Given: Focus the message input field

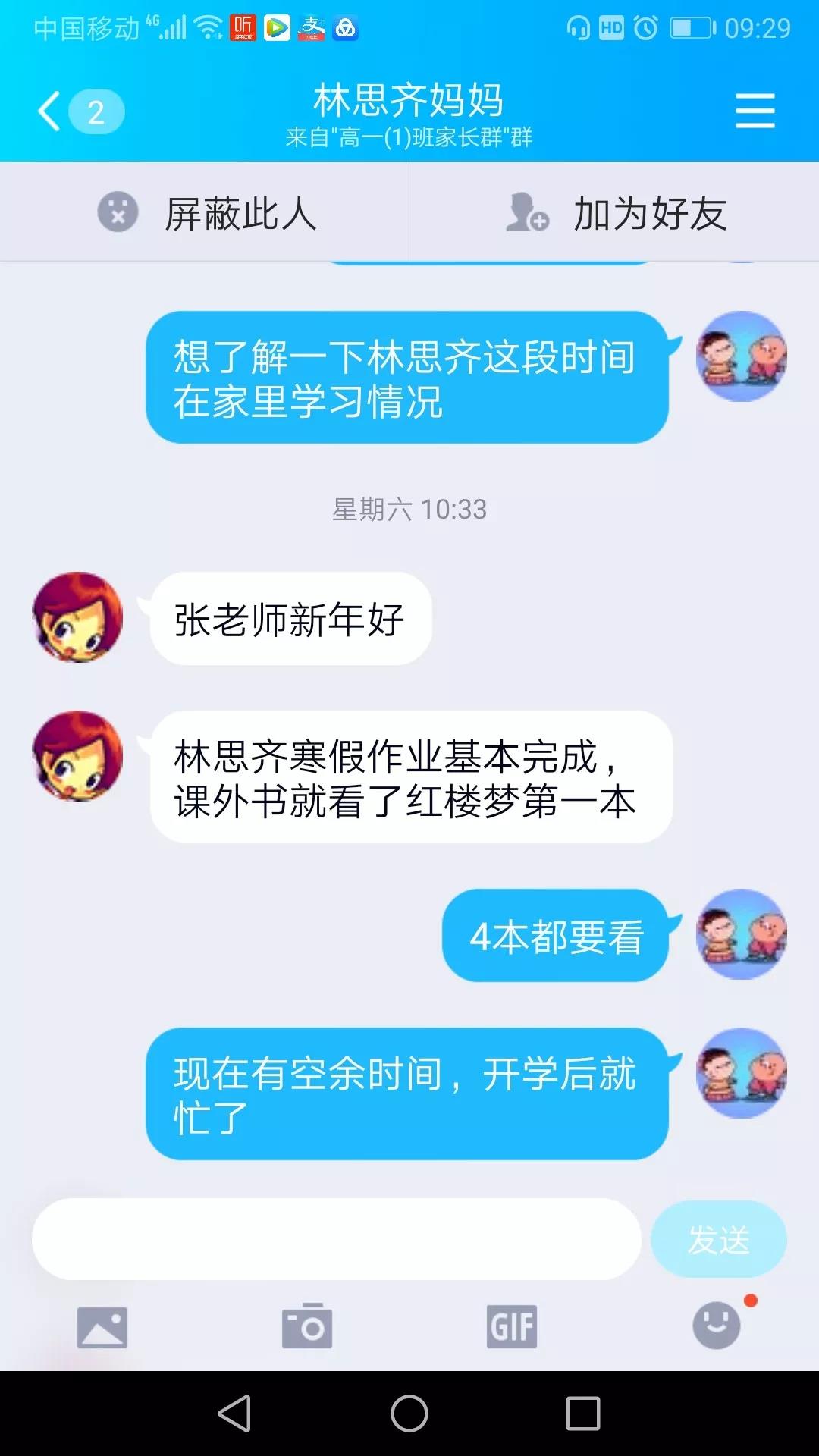Looking at the screenshot, I should 337,1239.
